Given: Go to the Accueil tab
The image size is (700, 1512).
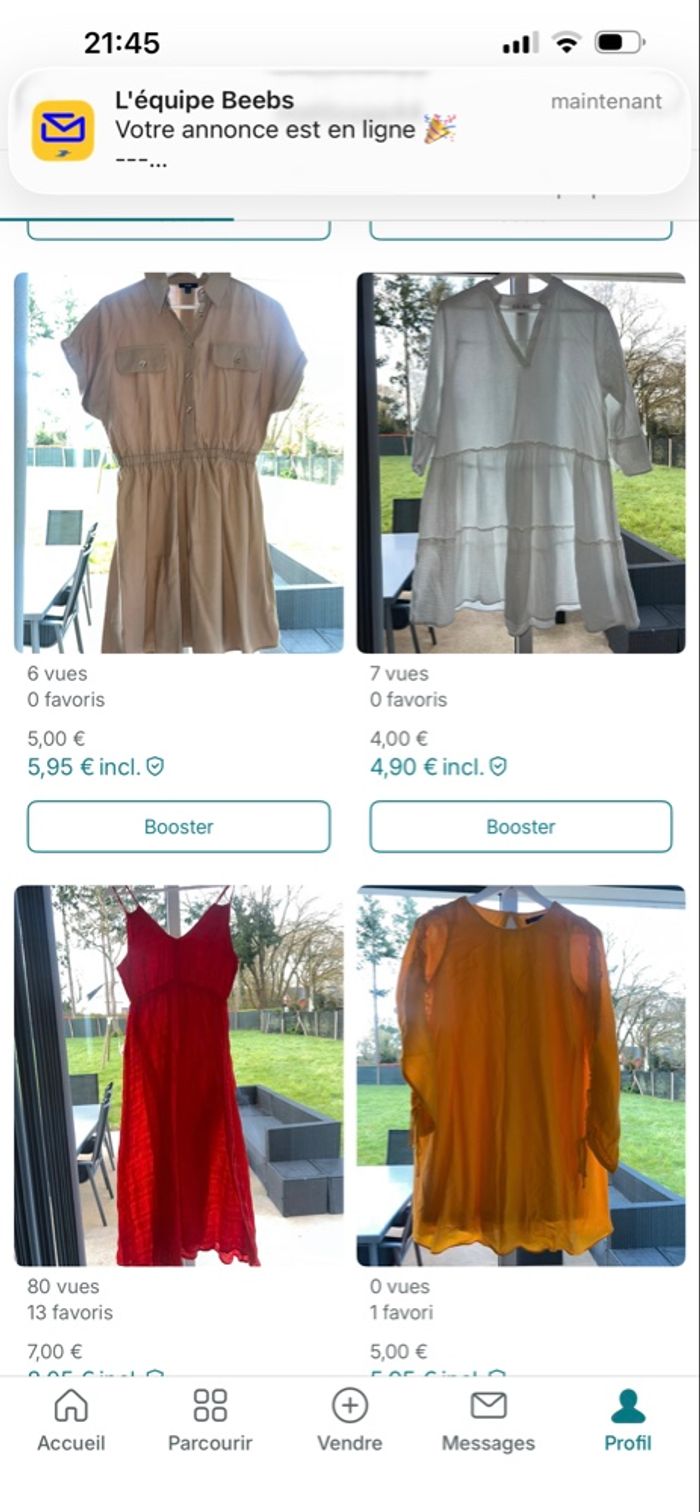Looking at the screenshot, I should (71, 1420).
